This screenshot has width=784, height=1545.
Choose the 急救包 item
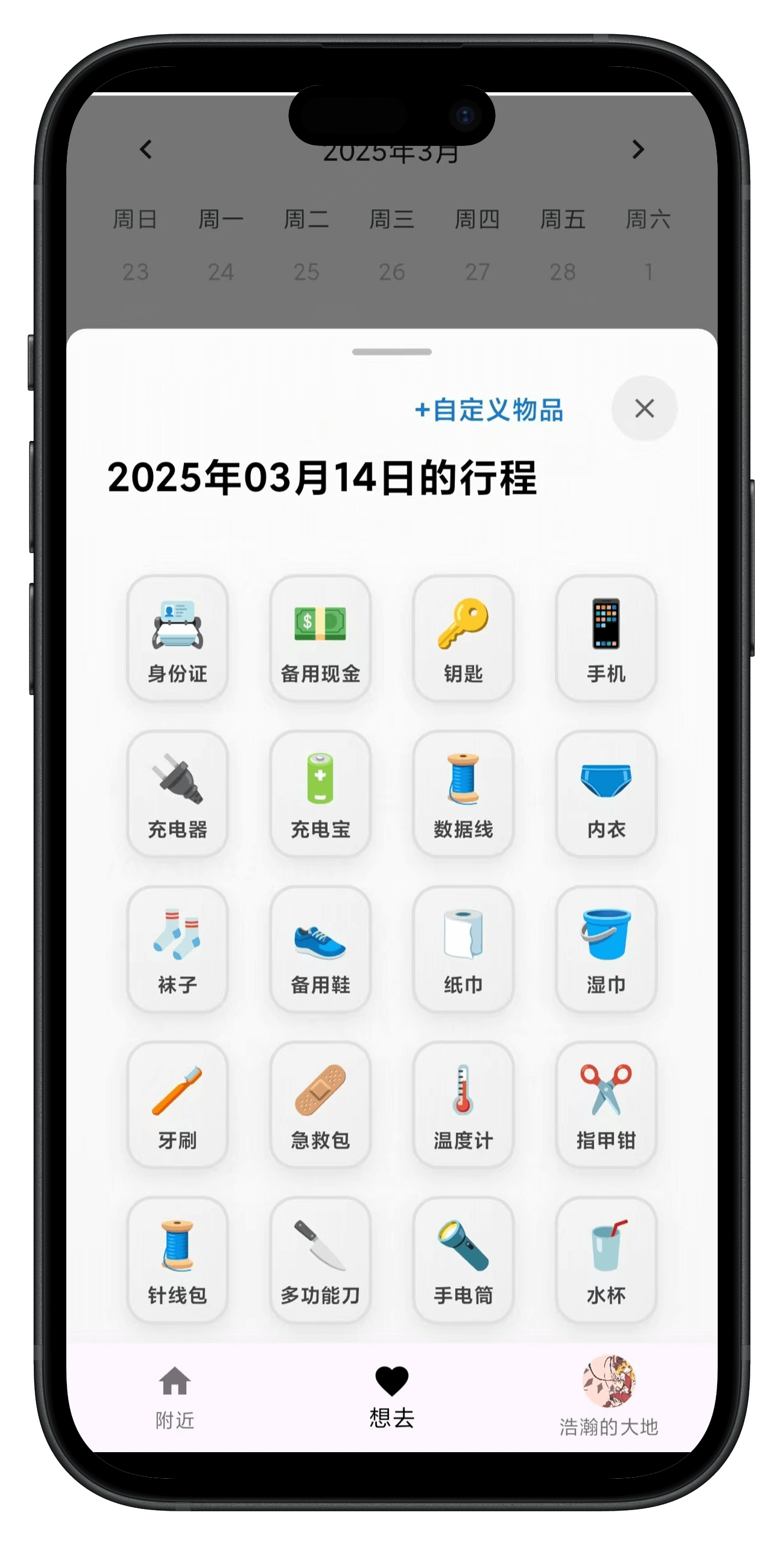320,1105
